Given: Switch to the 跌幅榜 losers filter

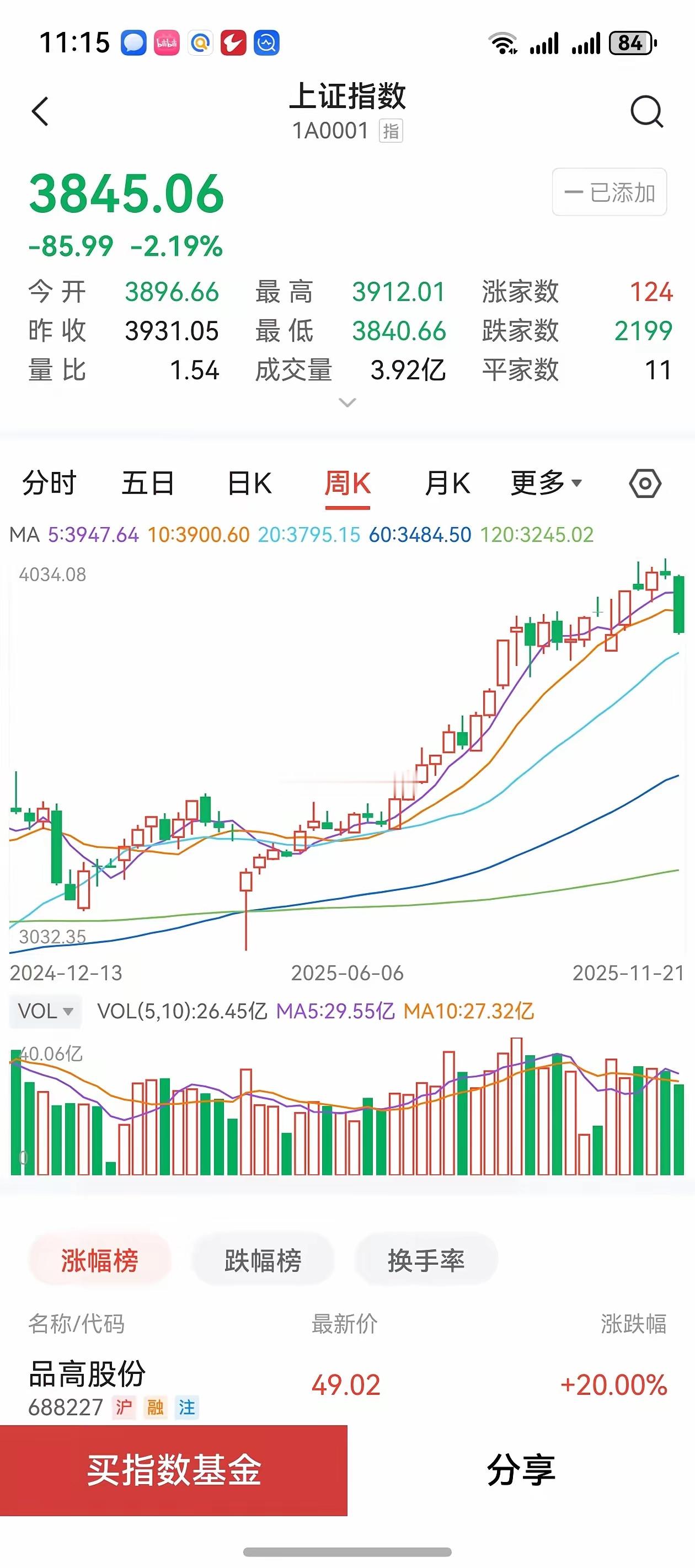Looking at the screenshot, I should (x=263, y=1258).
